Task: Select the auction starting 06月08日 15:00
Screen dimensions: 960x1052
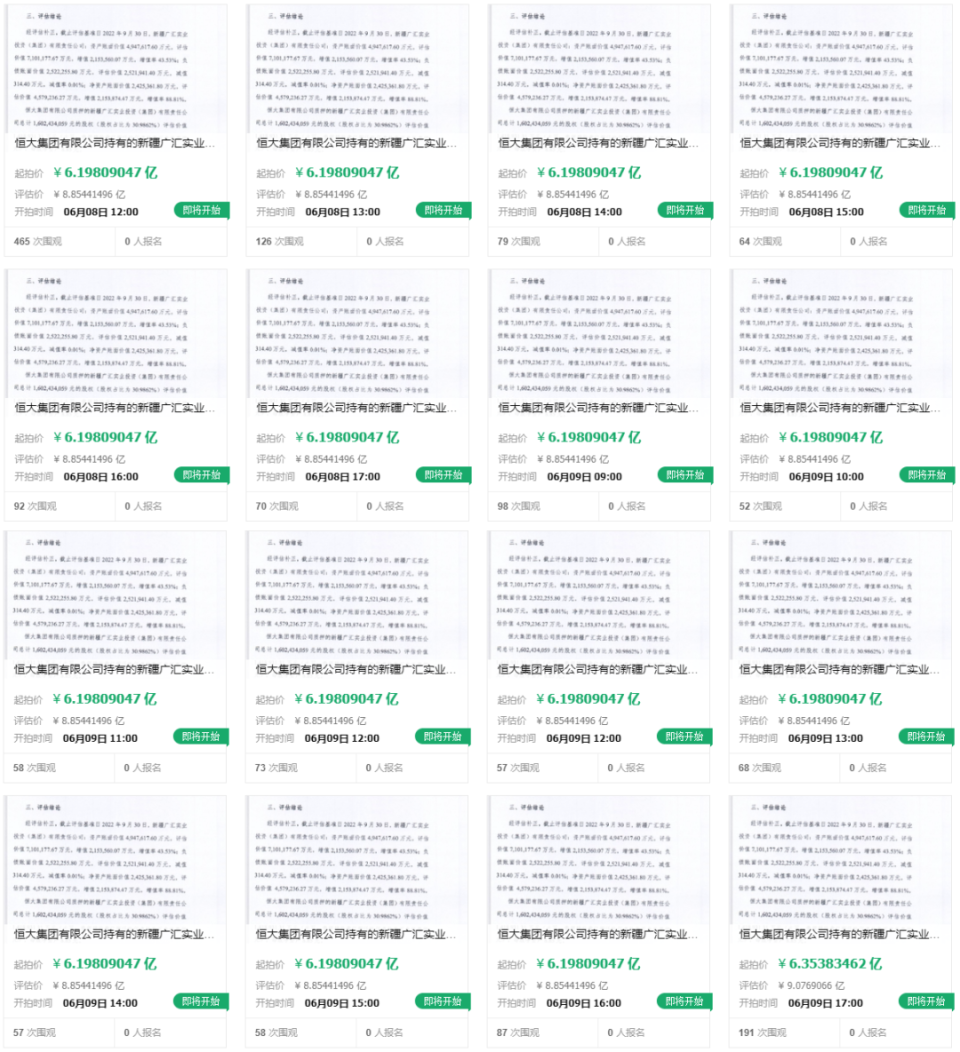Action: [x=840, y=143]
